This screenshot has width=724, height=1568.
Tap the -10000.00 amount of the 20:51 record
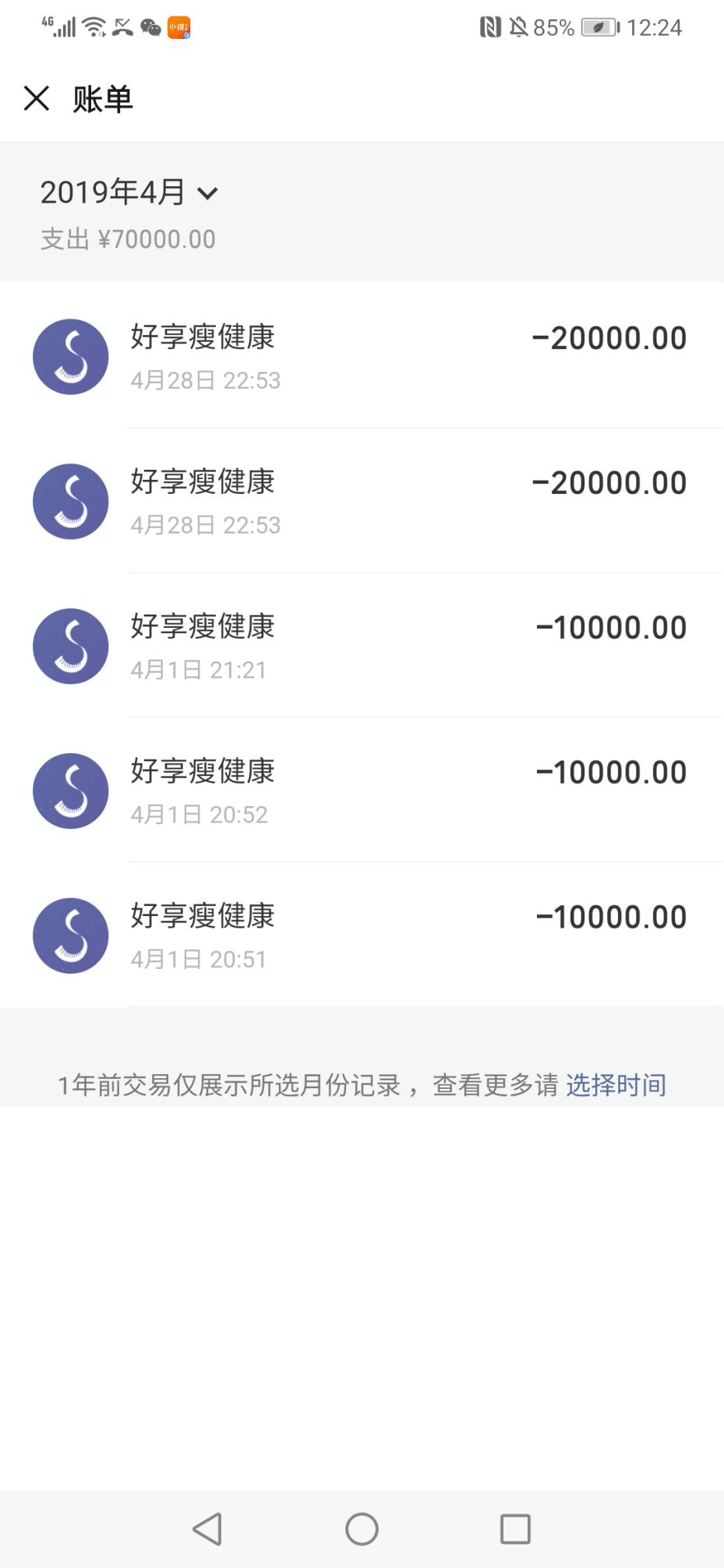tap(611, 917)
